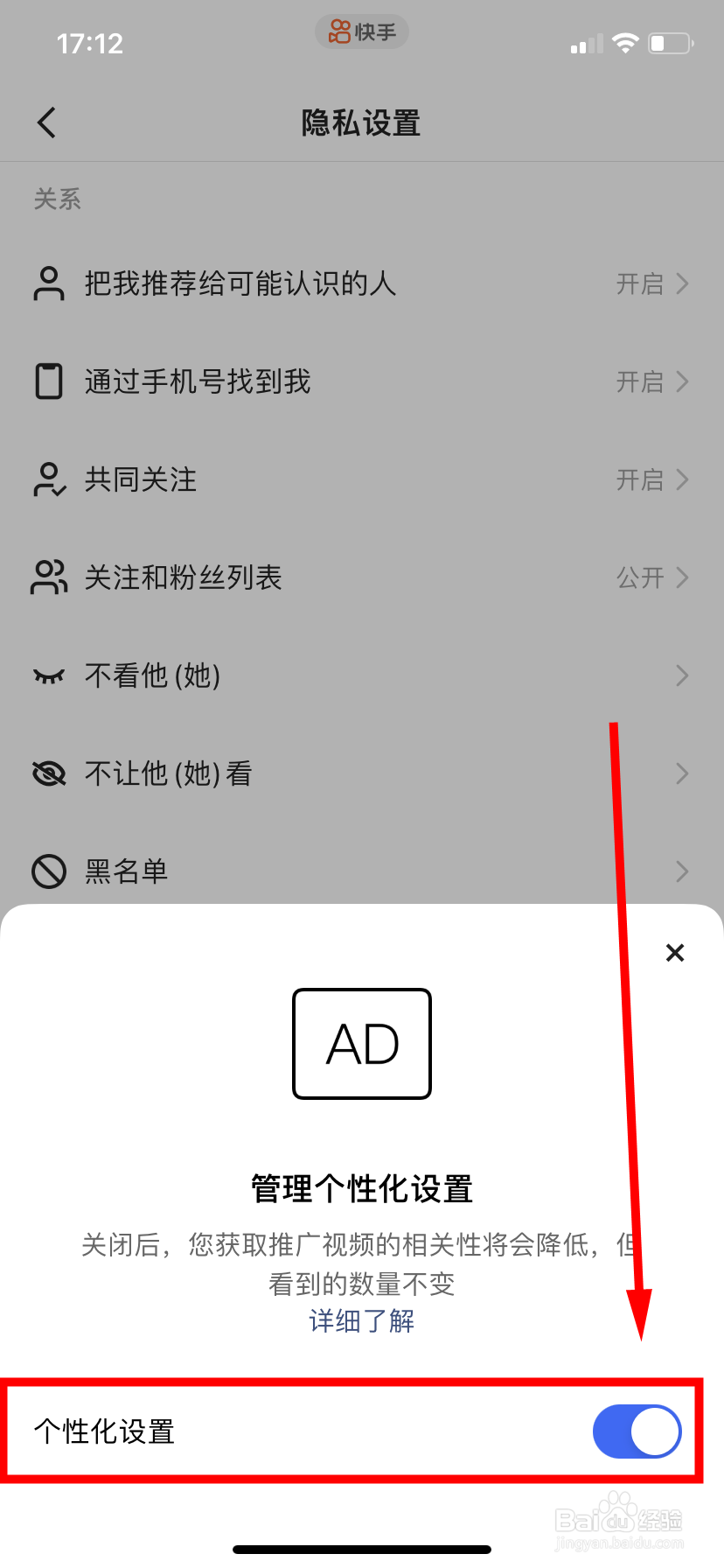This screenshot has height=1568, width=724.
Task: Expand the 不看他(她) settings via its chevron
Action: tap(683, 675)
